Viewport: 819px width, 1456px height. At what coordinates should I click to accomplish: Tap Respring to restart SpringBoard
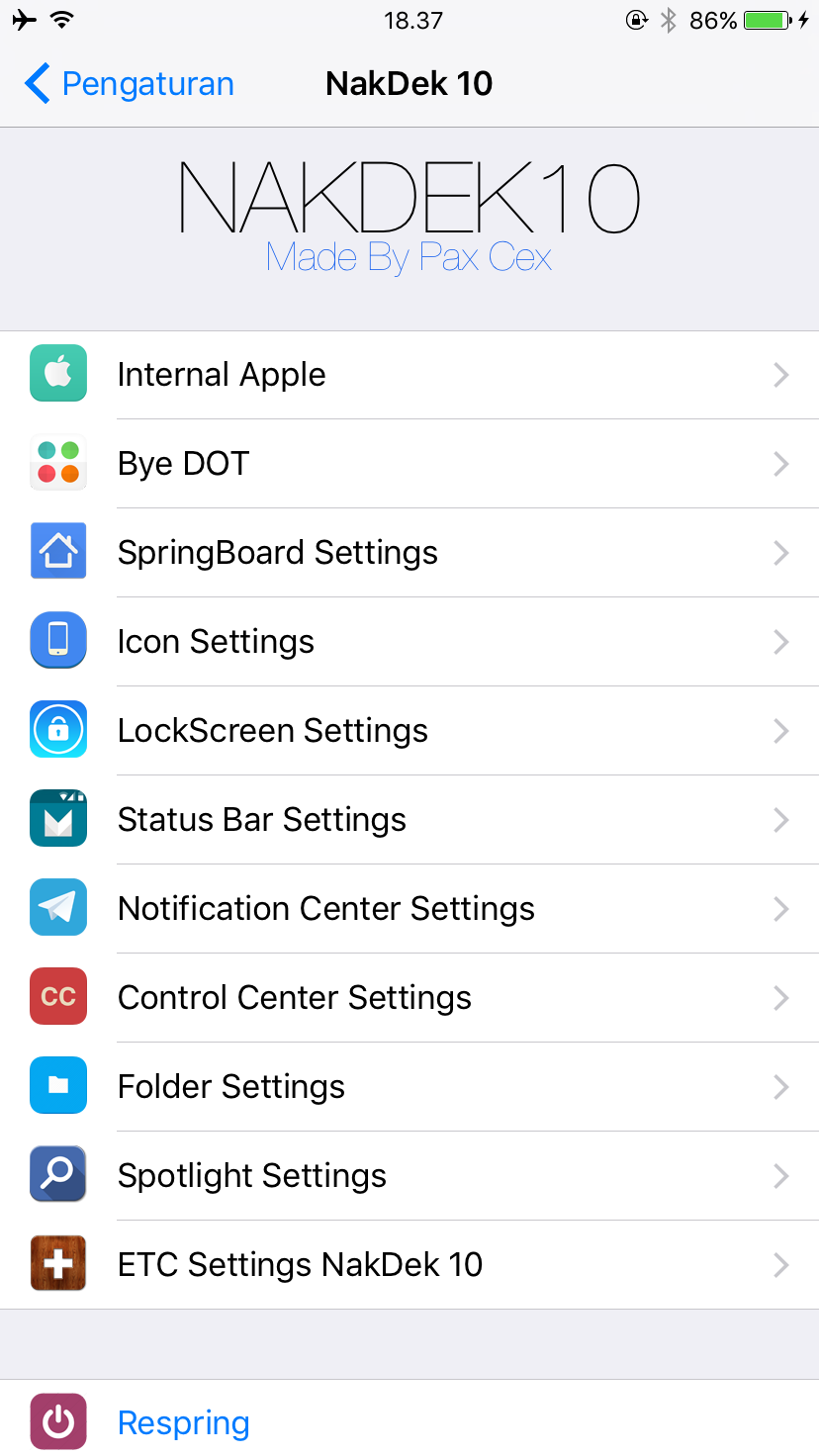(409, 1418)
